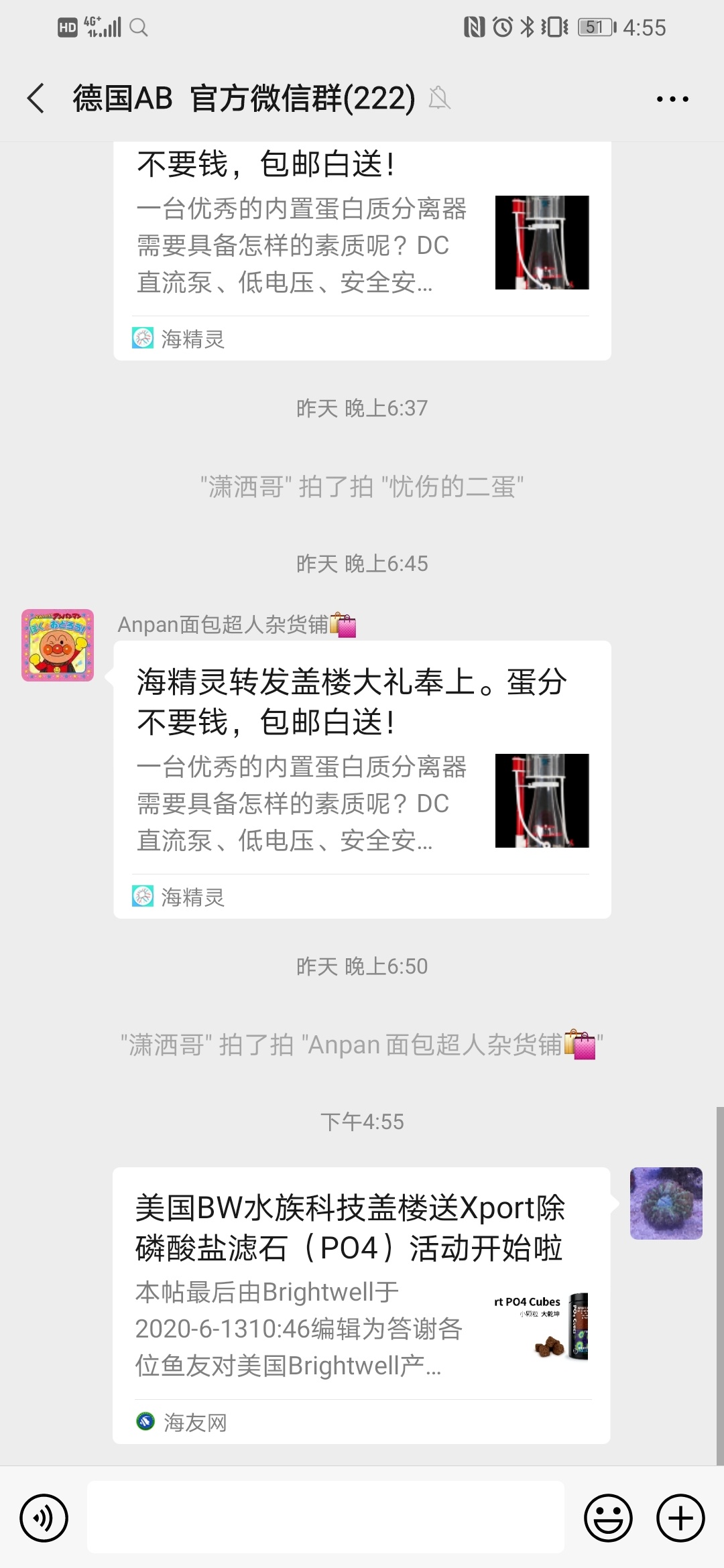Switch to voice message input
This screenshot has width=724, height=1568.
(x=44, y=1518)
